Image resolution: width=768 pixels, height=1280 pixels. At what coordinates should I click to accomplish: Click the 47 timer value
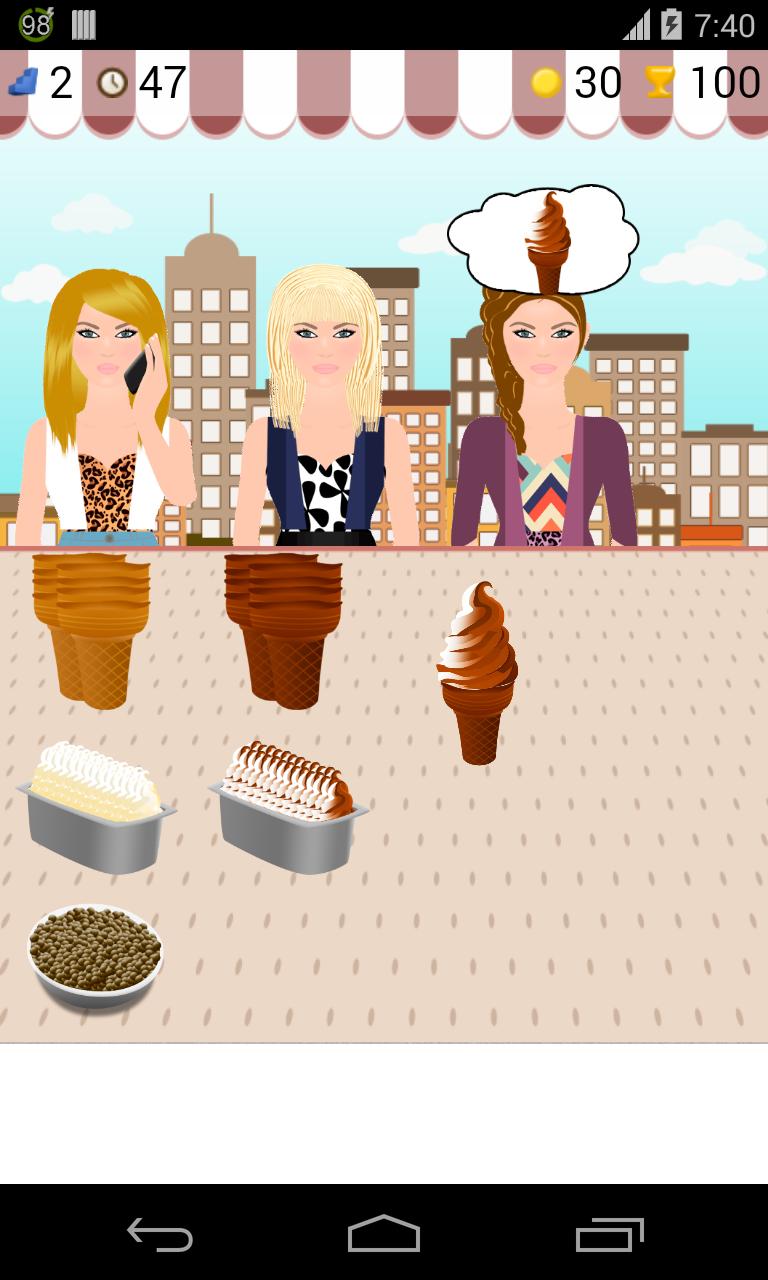tap(160, 82)
